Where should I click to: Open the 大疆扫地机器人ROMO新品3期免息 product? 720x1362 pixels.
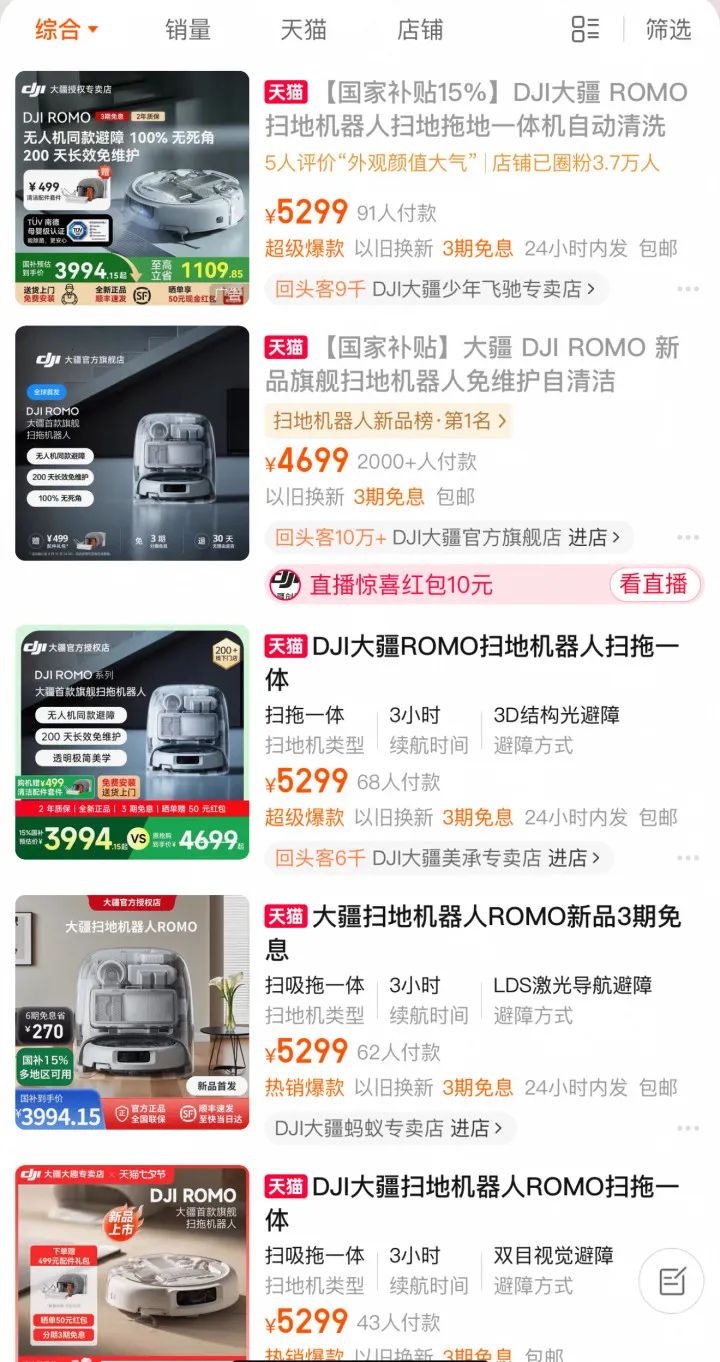coord(472,932)
